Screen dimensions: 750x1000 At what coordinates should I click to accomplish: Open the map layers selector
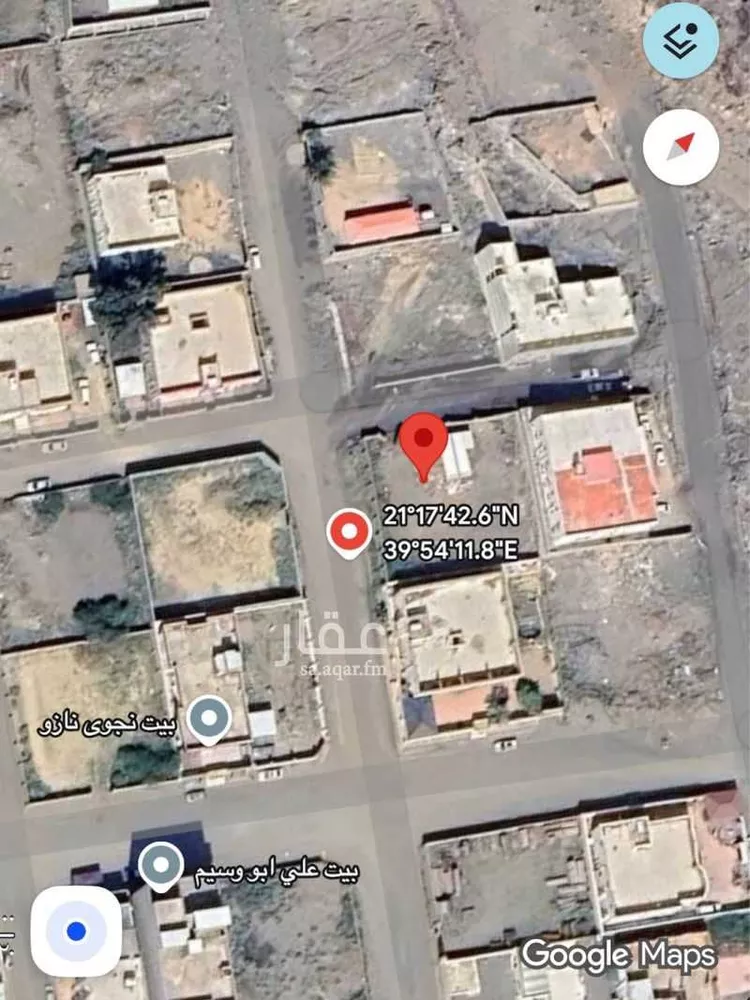[x=681, y=41]
